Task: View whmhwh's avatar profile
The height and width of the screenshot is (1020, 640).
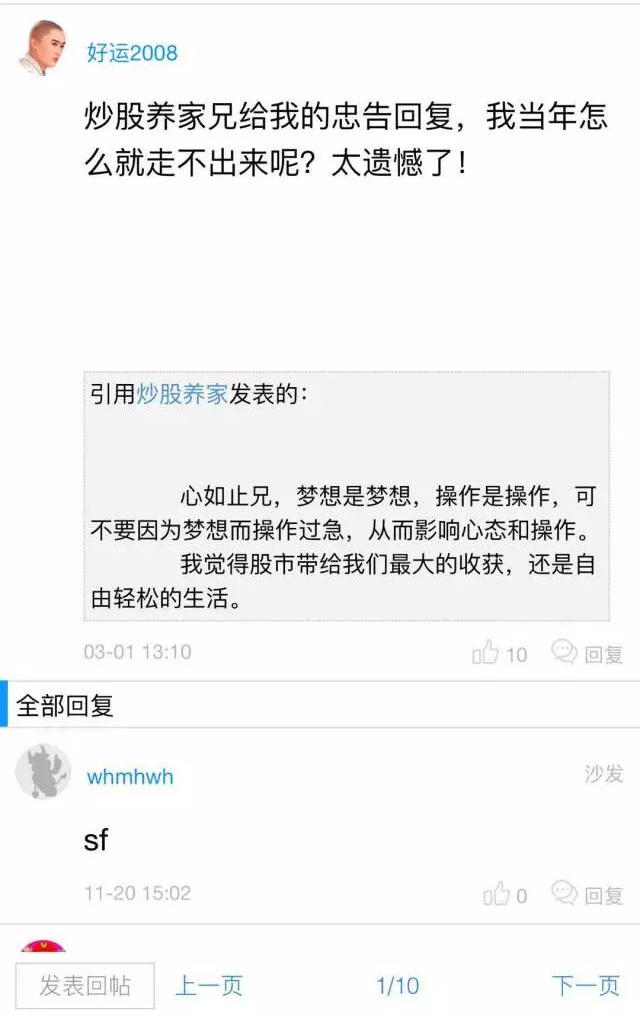Action: coord(43,772)
